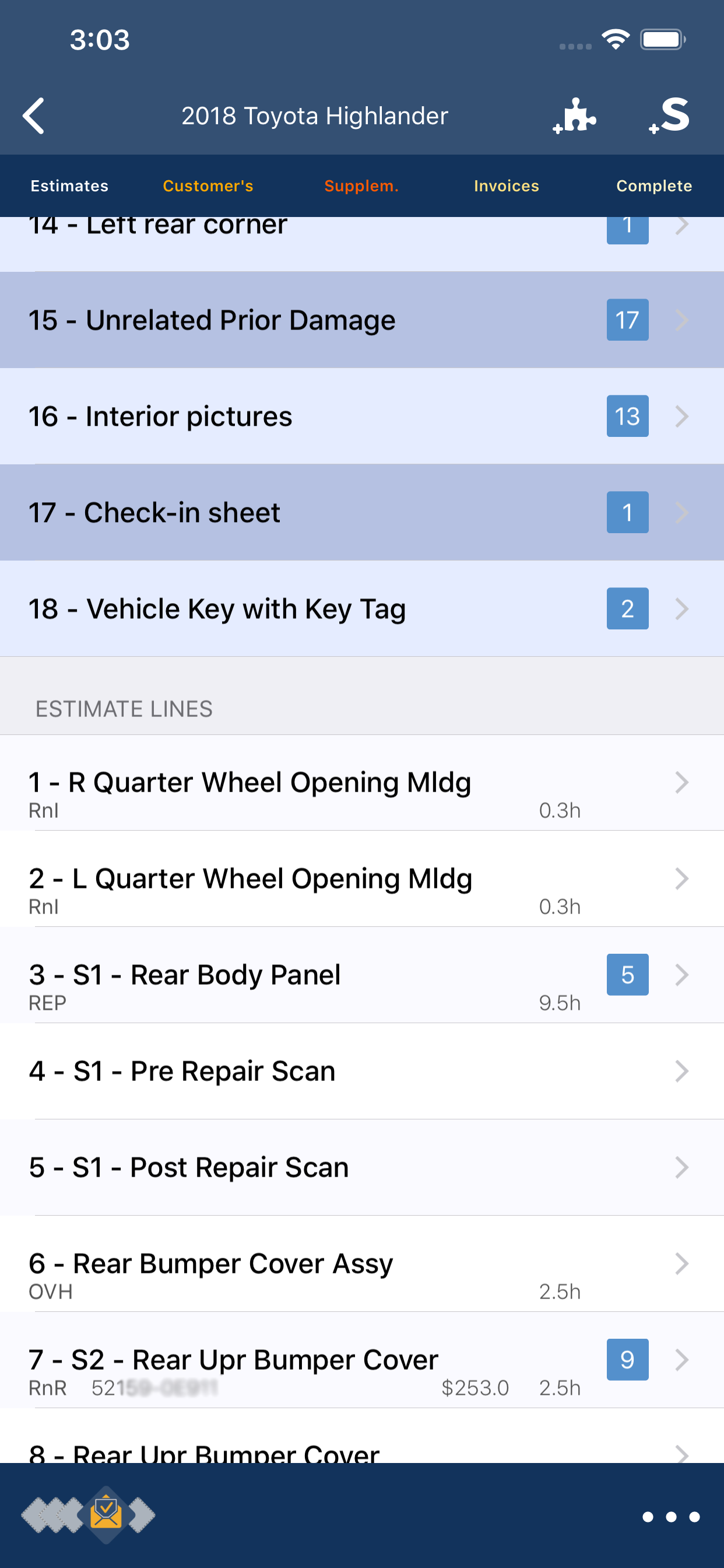Image resolution: width=724 pixels, height=1568 pixels.
Task: Open the three-dot more options menu
Action: pyautogui.click(x=671, y=1517)
